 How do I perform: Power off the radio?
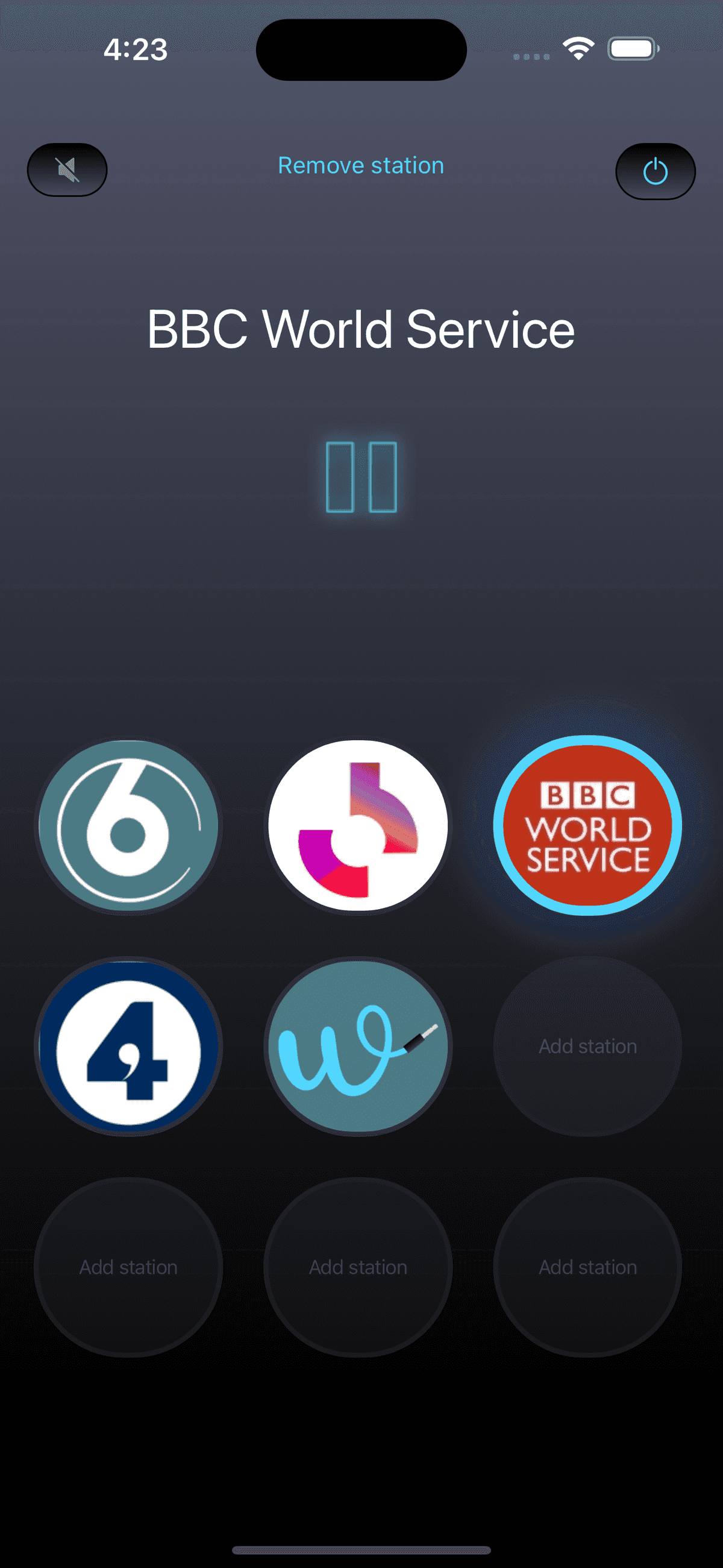(x=655, y=172)
